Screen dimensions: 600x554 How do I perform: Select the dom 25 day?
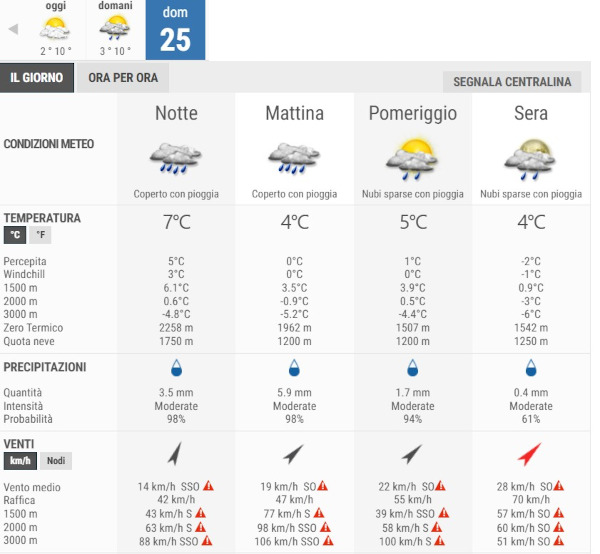pyautogui.click(x=175, y=30)
